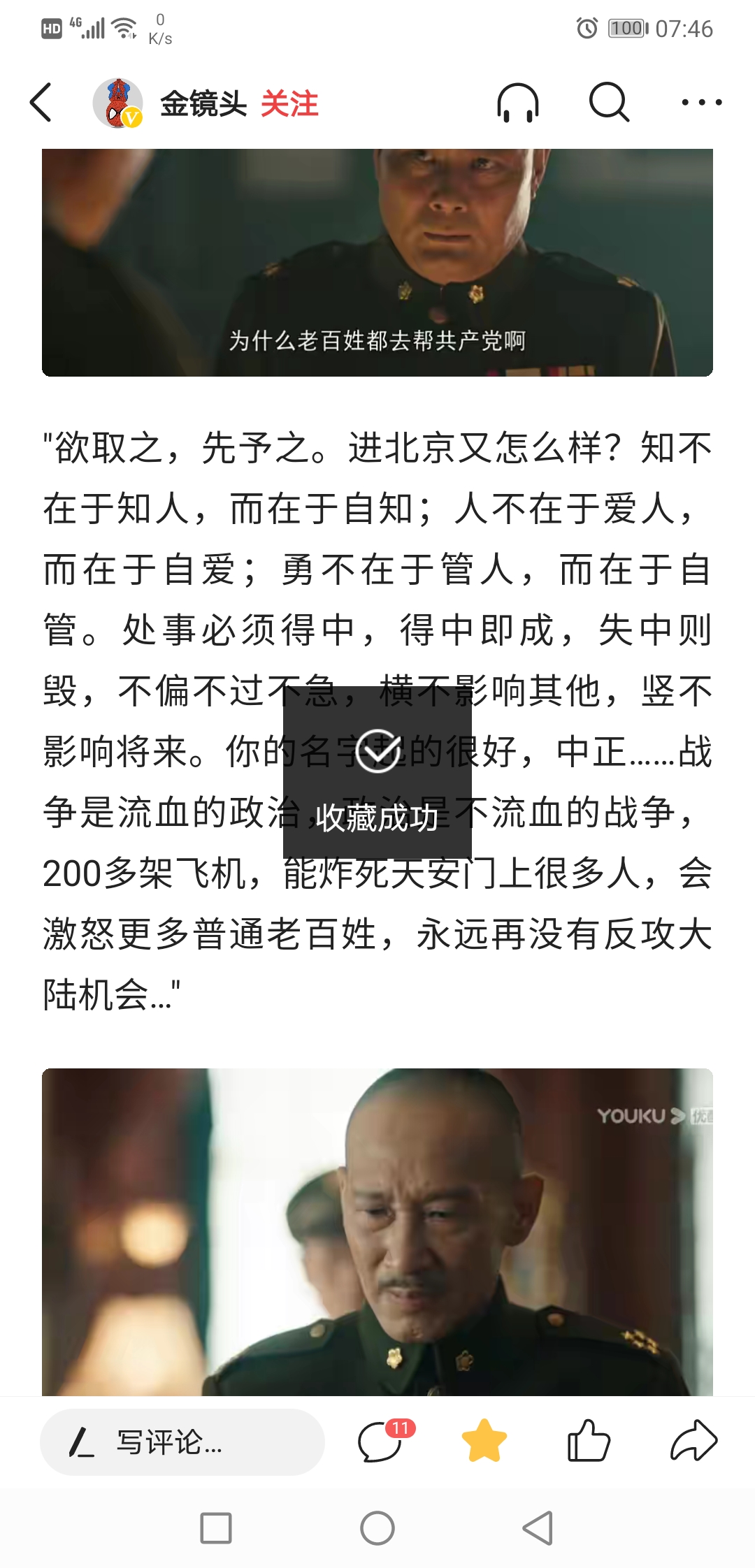Remove article from favorites via star
The image size is (755, 1568).
tap(484, 1441)
